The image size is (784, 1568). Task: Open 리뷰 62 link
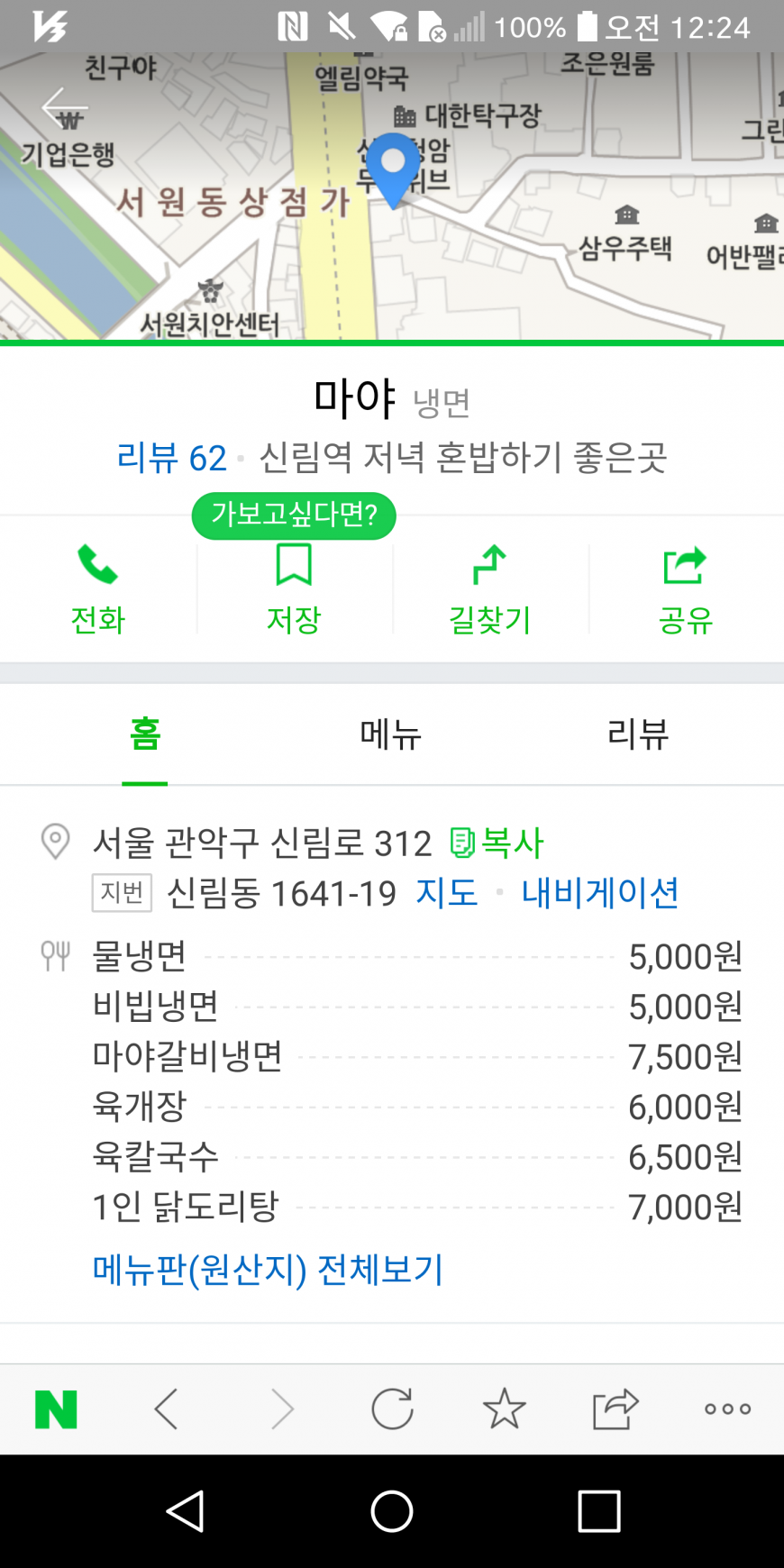pyautogui.click(x=171, y=458)
